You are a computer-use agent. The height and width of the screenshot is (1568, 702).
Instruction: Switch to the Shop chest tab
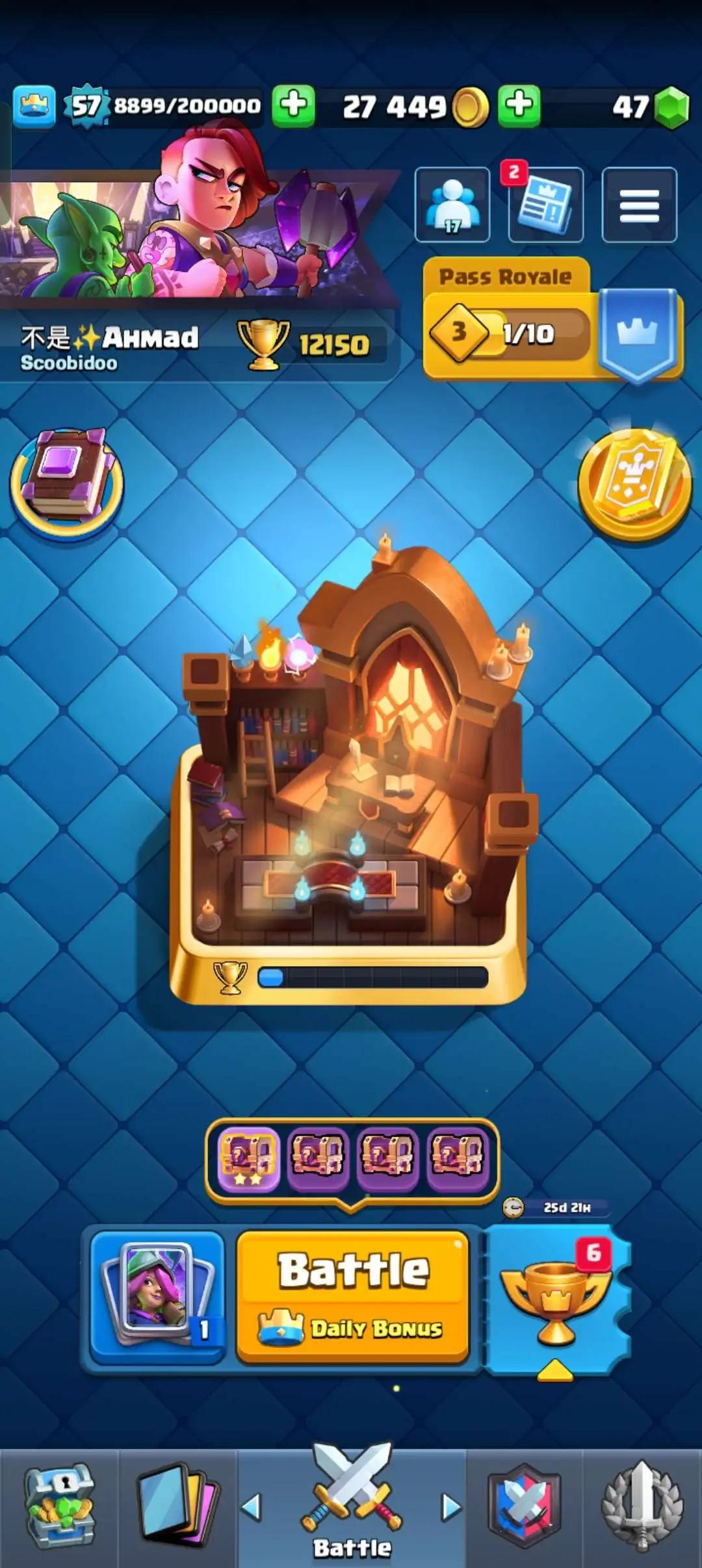point(59,1507)
